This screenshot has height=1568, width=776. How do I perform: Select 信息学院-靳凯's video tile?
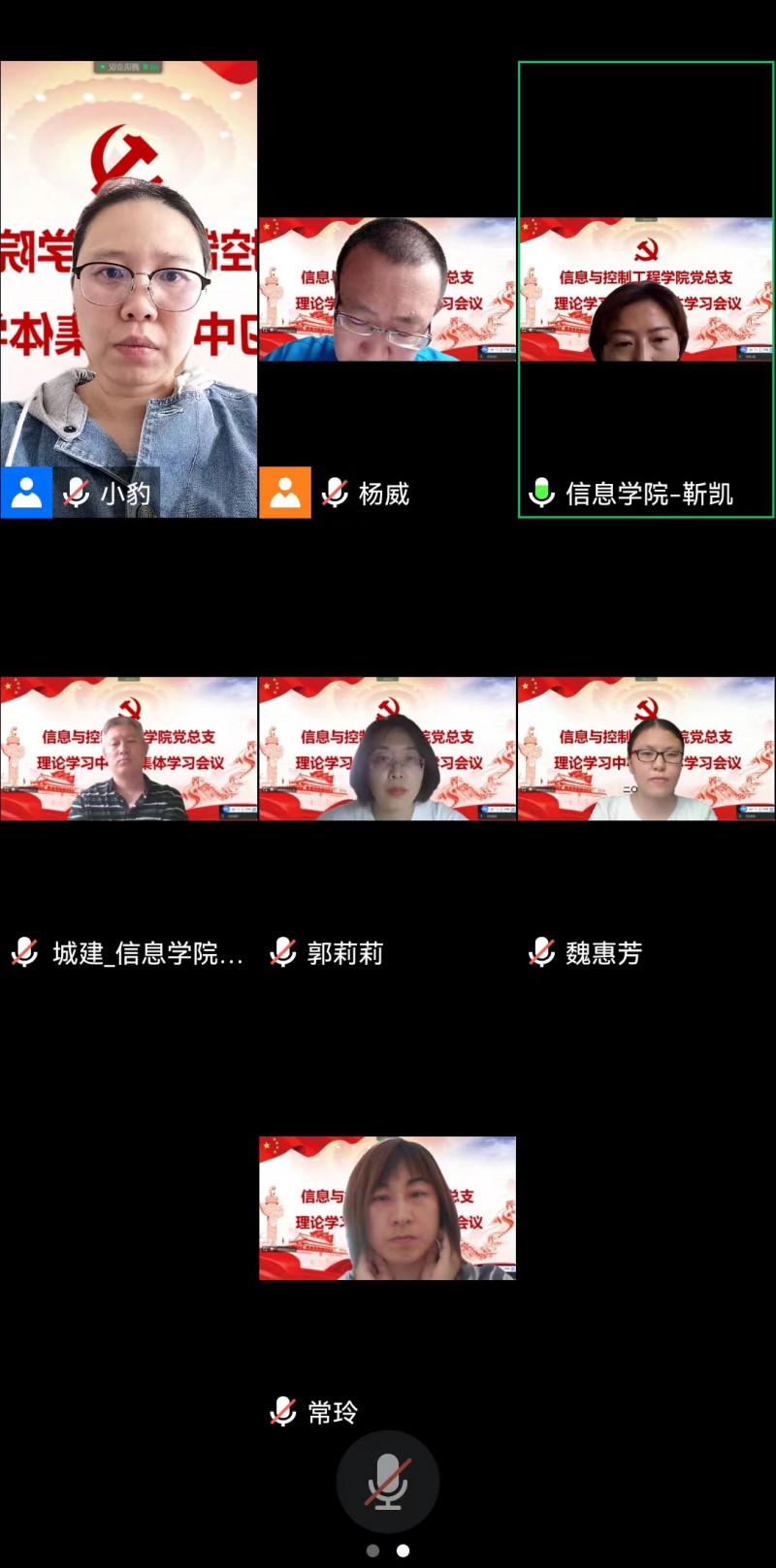[646, 289]
